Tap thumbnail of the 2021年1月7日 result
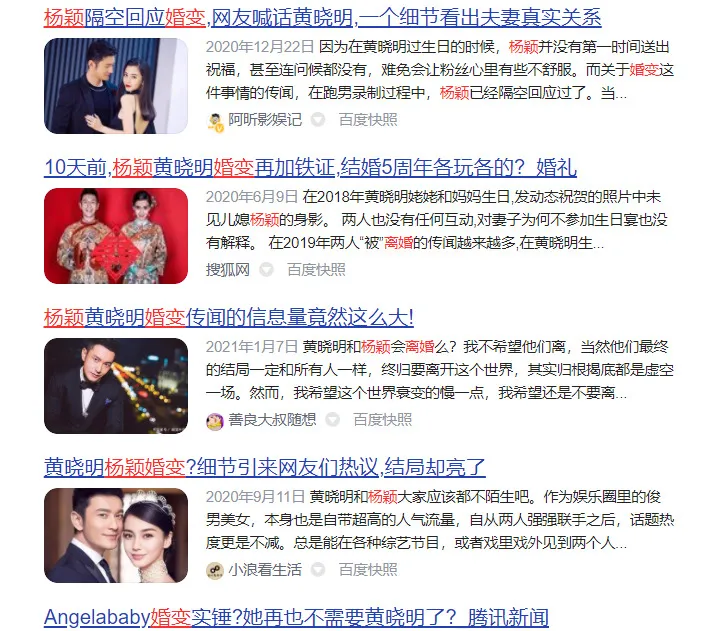 116,386
